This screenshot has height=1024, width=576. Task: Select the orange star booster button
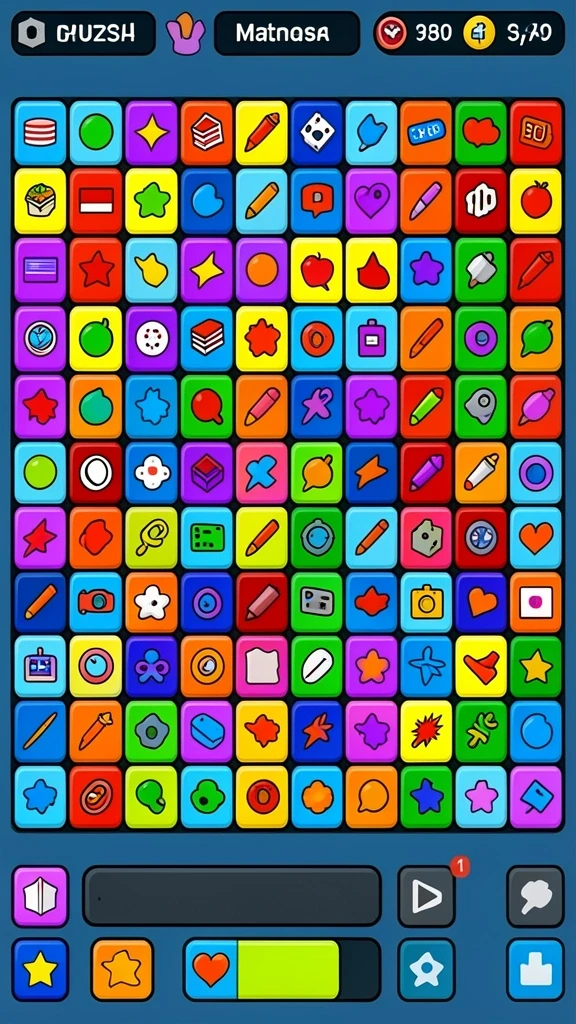(122, 969)
